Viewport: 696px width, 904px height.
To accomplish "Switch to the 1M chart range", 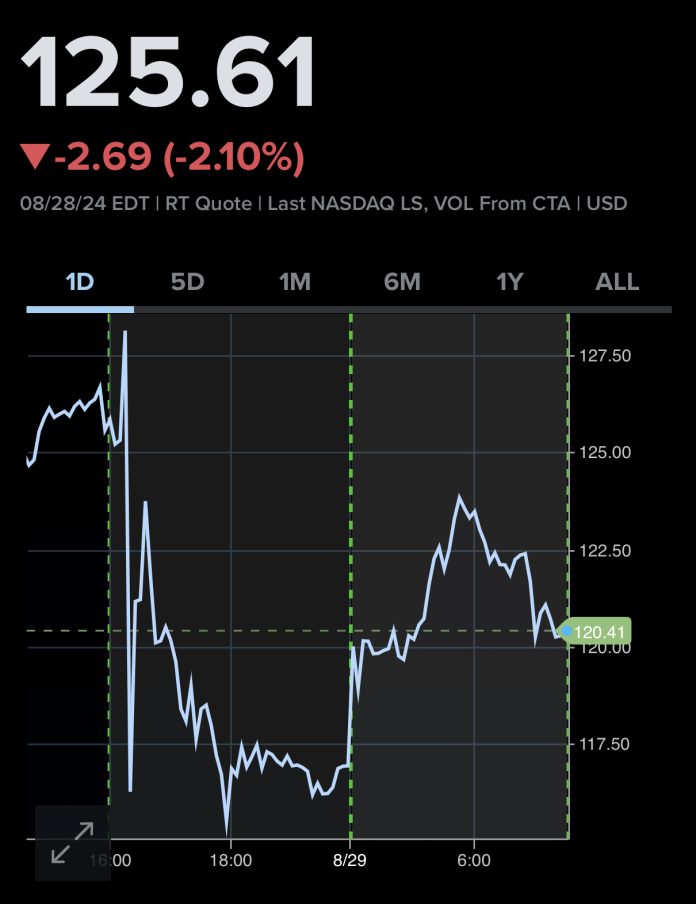I will tap(295, 282).
